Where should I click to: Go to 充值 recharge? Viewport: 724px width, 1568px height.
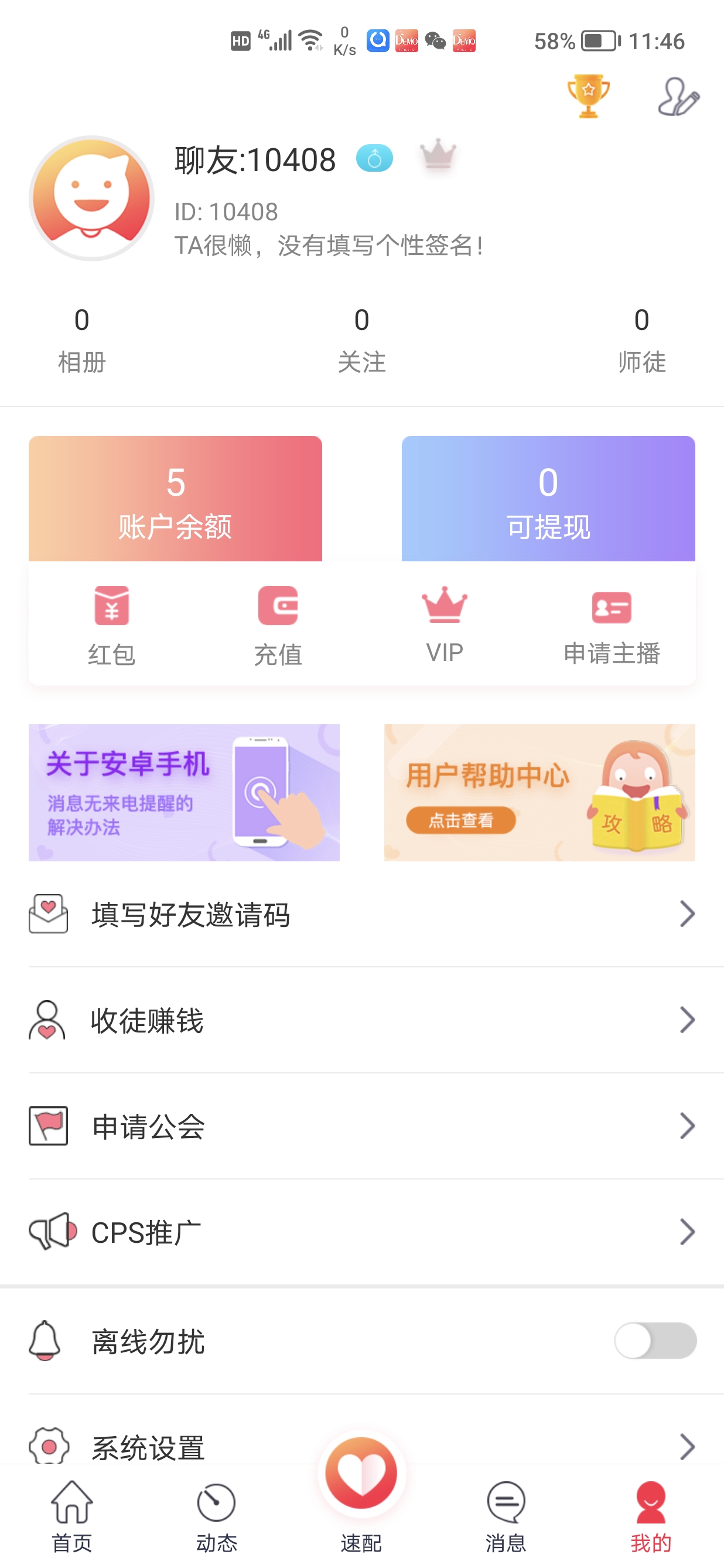pos(278,625)
